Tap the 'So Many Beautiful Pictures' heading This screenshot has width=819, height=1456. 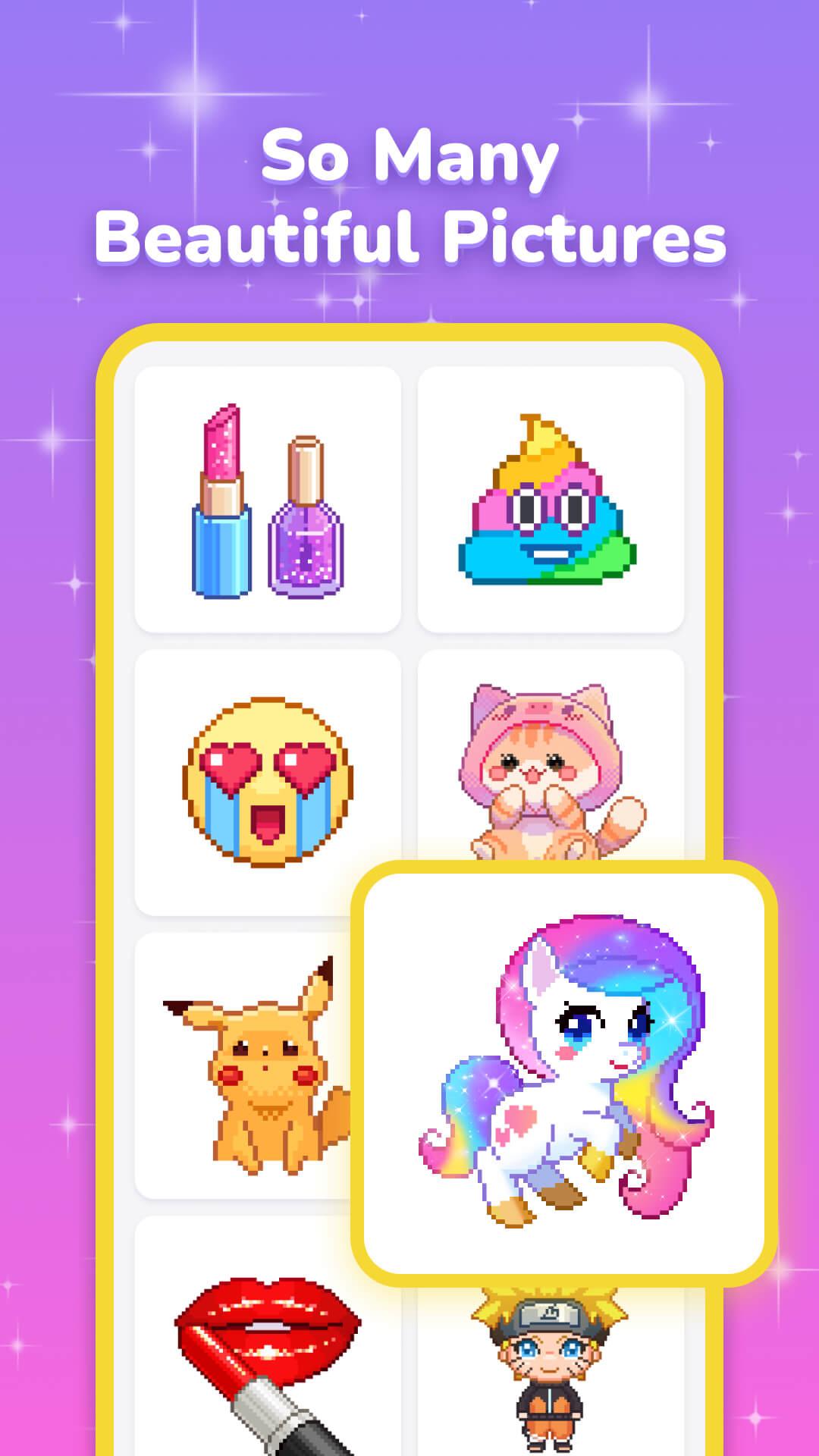click(x=409, y=193)
